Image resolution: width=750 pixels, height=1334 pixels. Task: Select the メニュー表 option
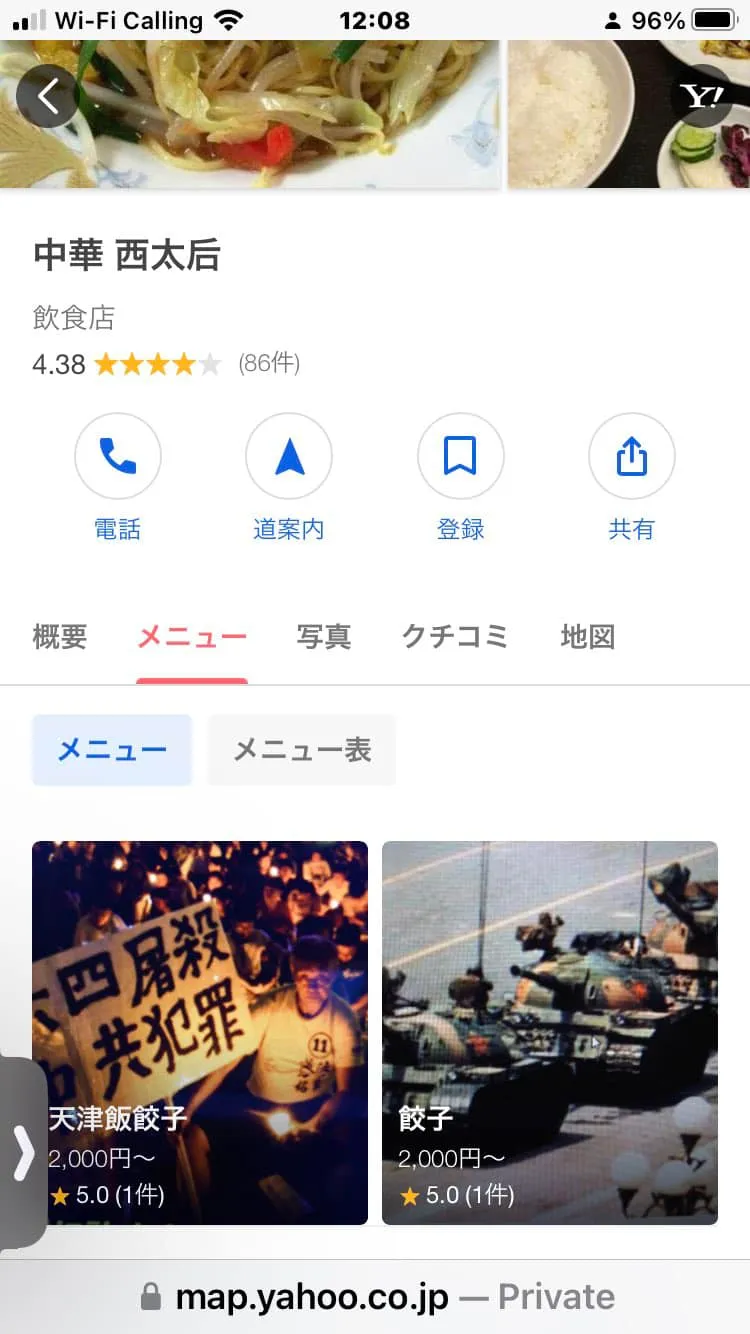[301, 750]
